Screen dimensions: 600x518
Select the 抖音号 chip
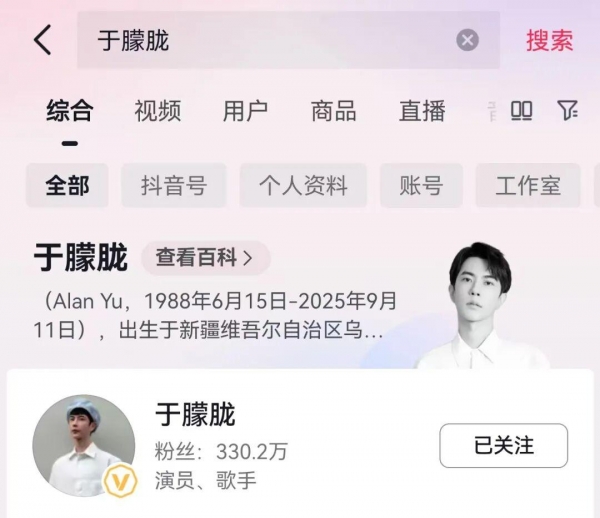coord(174,185)
